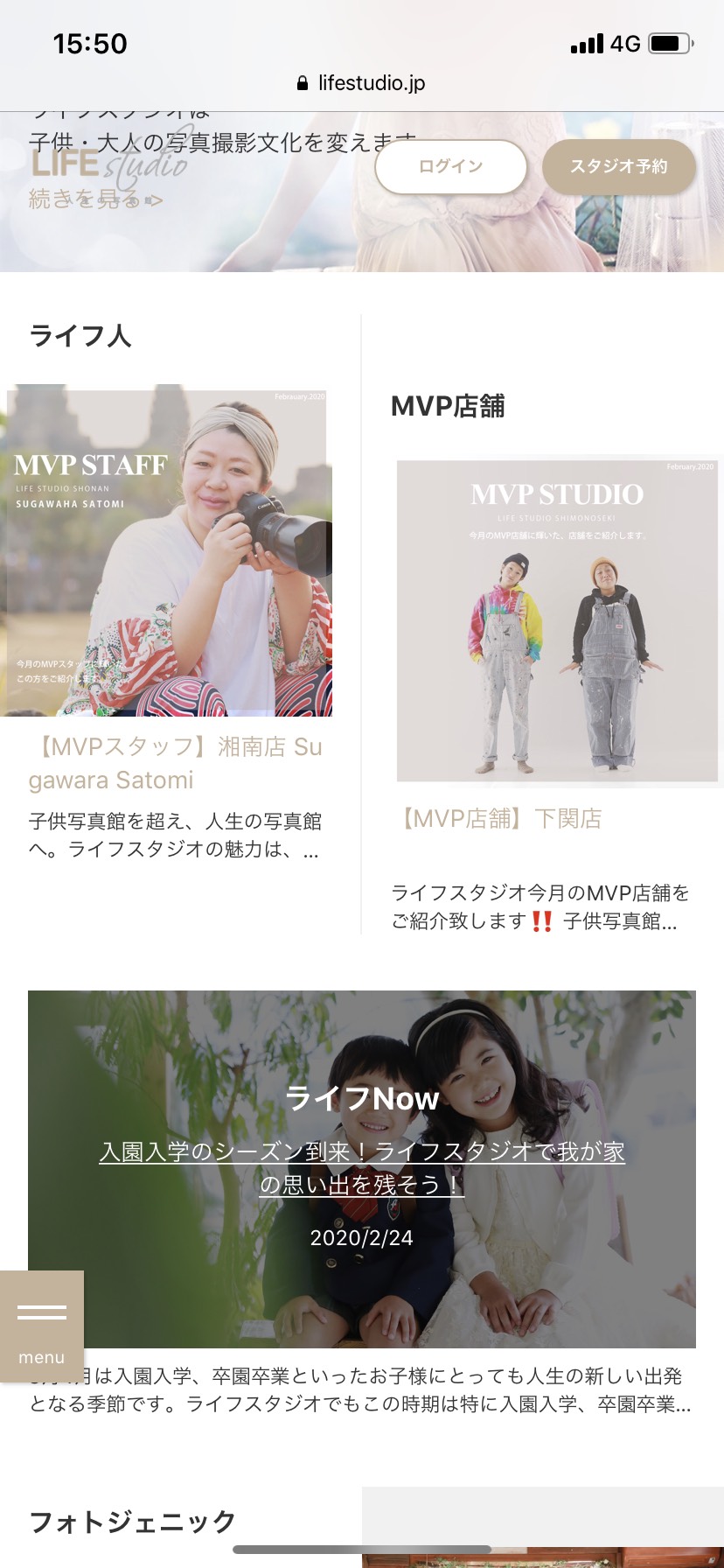
Task: Open the 入園入学のシーズン到来 ライフNow article link
Action: (362, 1167)
